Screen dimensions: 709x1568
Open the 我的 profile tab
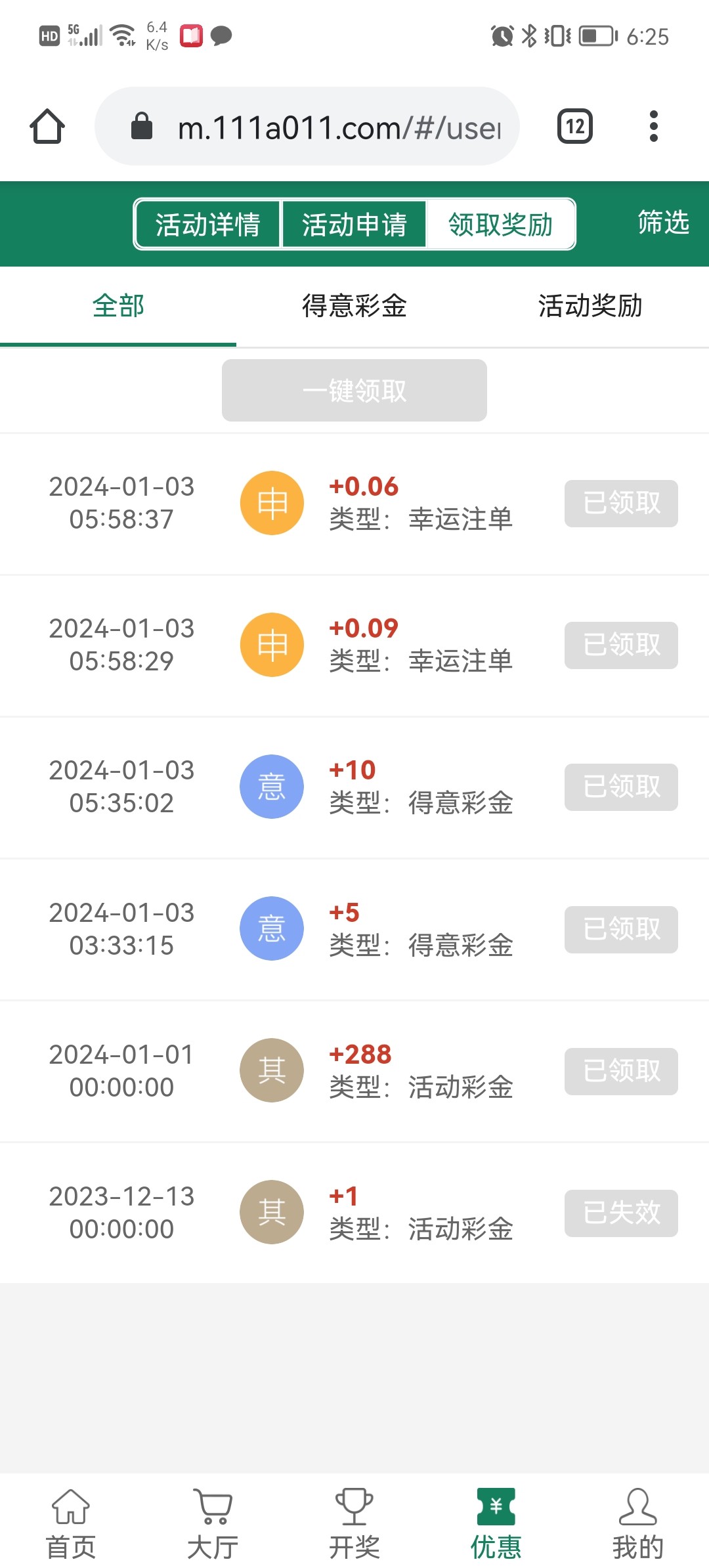point(638,1523)
